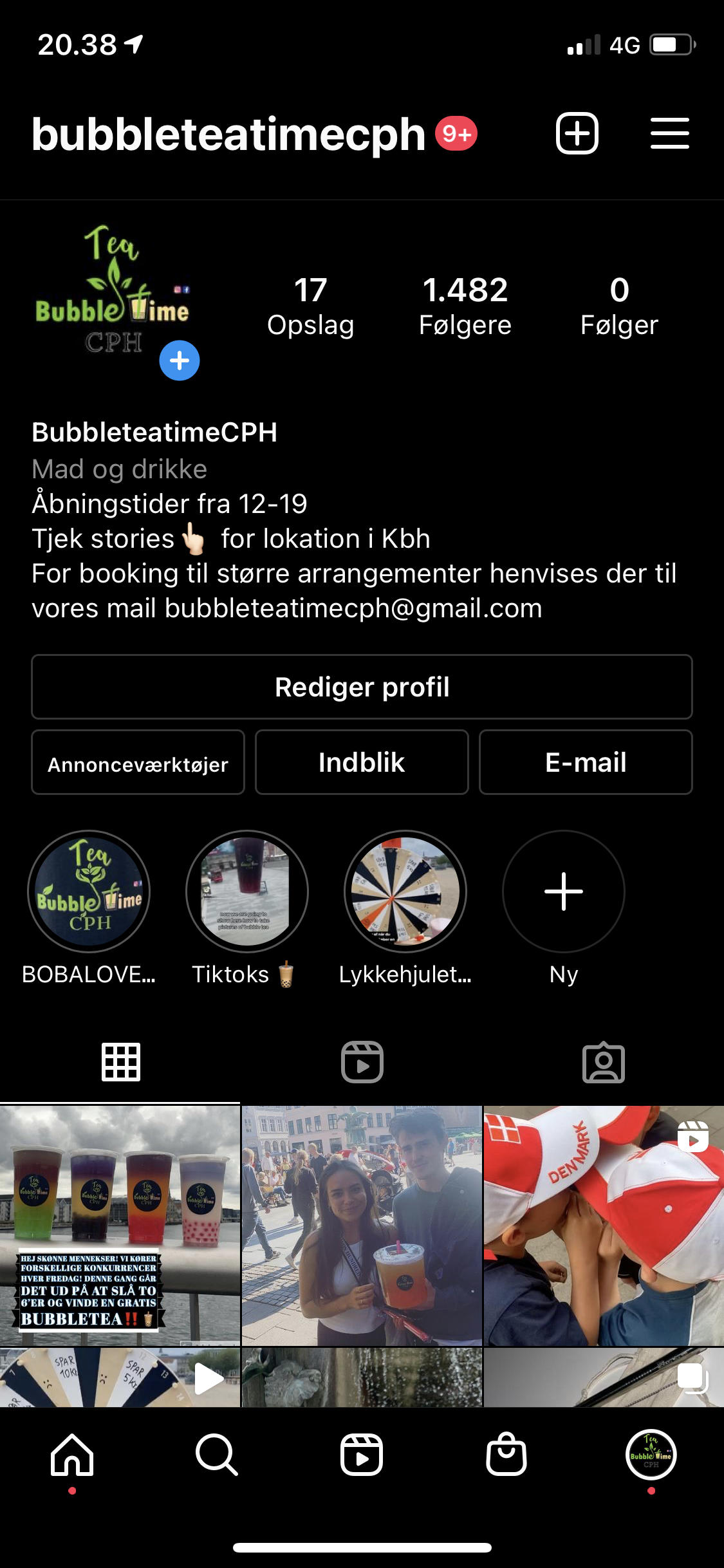The width and height of the screenshot is (724, 1568).
Task: Switch to the posts grid tab
Action: coord(120,1062)
